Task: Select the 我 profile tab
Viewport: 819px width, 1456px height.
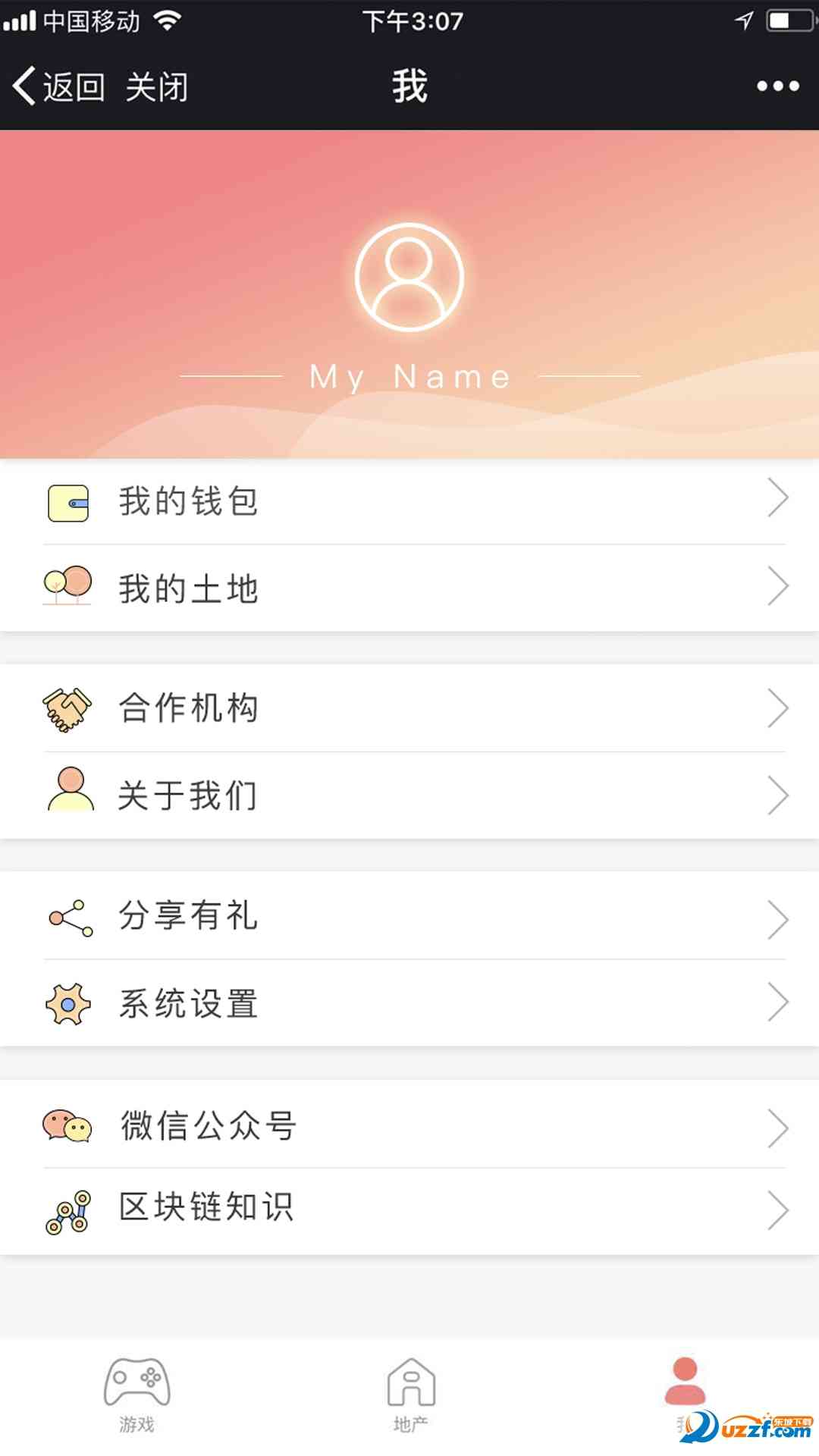Action: pyautogui.click(x=685, y=1389)
